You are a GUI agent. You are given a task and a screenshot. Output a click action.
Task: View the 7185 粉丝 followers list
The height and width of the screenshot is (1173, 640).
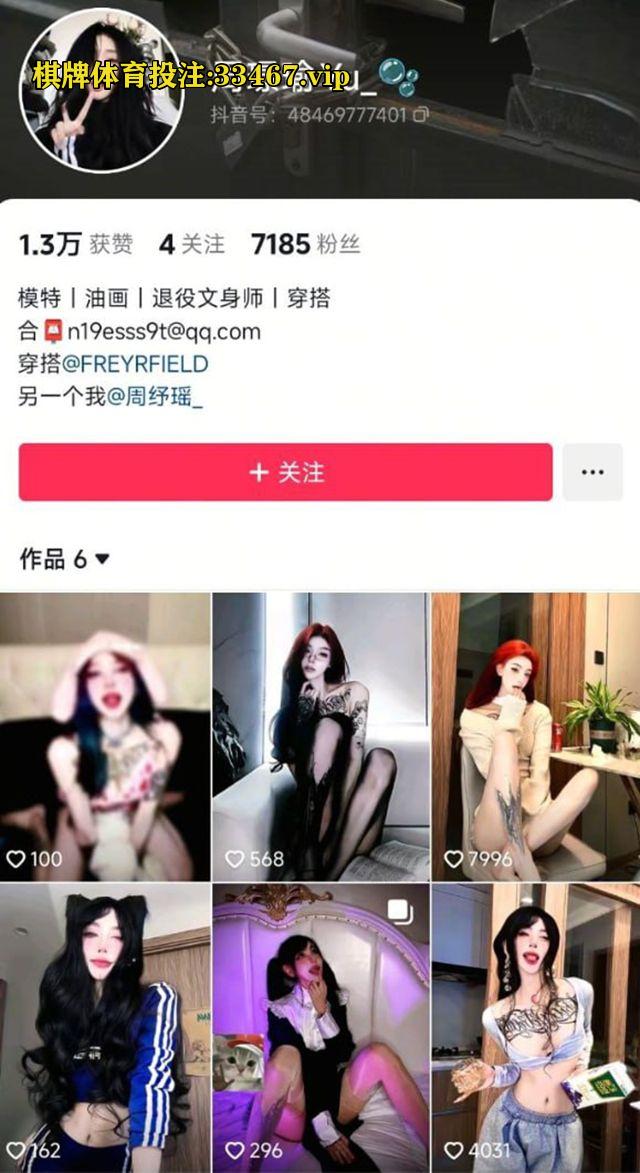click(x=305, y=244)
